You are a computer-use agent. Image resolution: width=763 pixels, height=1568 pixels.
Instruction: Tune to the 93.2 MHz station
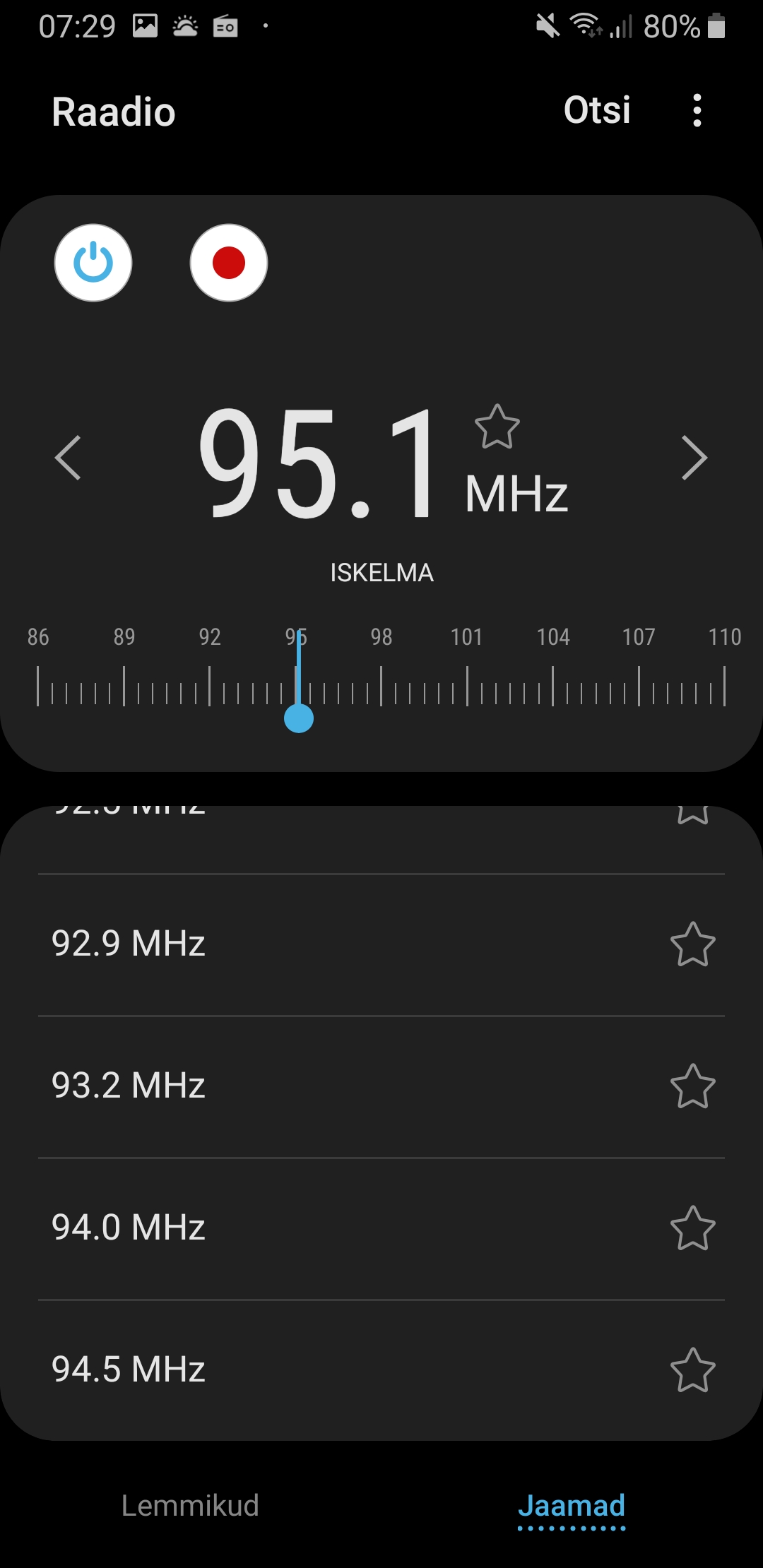[129, 1086]
